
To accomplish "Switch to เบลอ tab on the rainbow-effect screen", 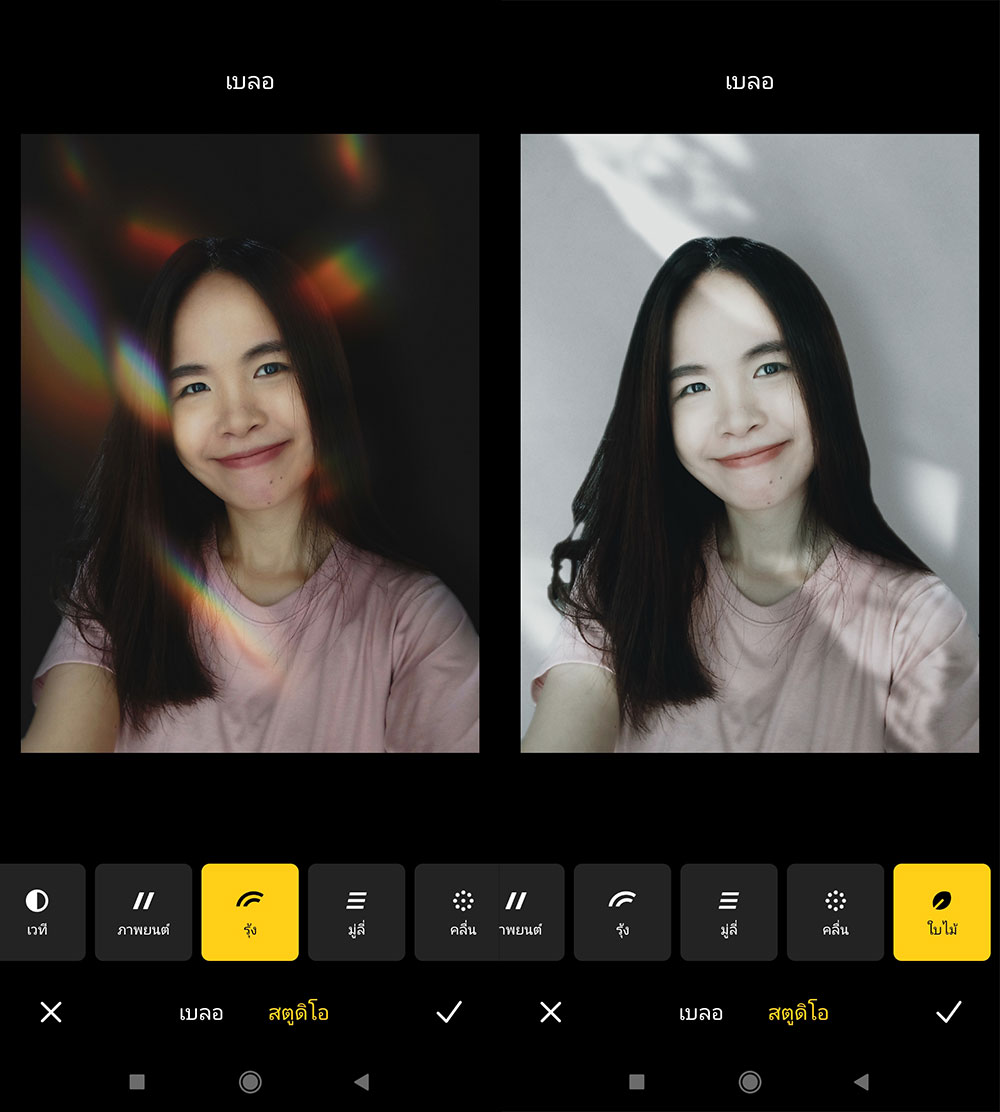I will [x=201, y=1013].
